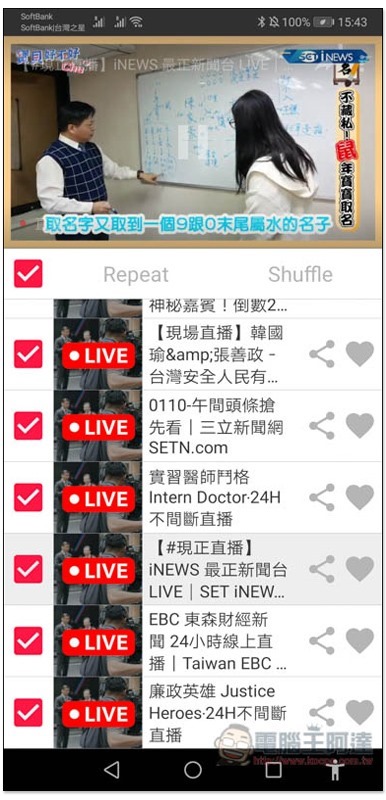Play 0110-午間頭條搶先看 SETN.com stream
The image size is (386, 800).
coord(216,426)
